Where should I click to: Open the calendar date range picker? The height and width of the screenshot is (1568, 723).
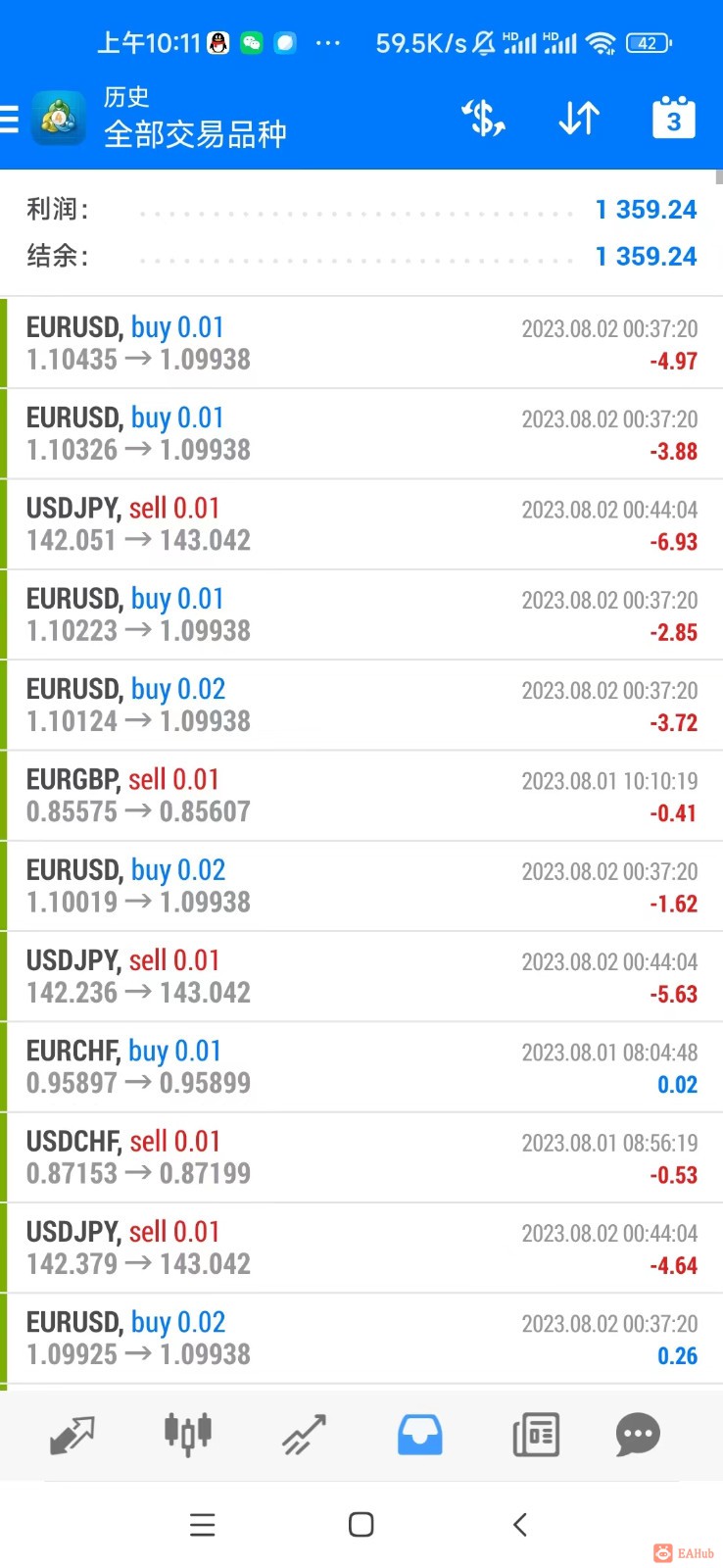(673, 119)
